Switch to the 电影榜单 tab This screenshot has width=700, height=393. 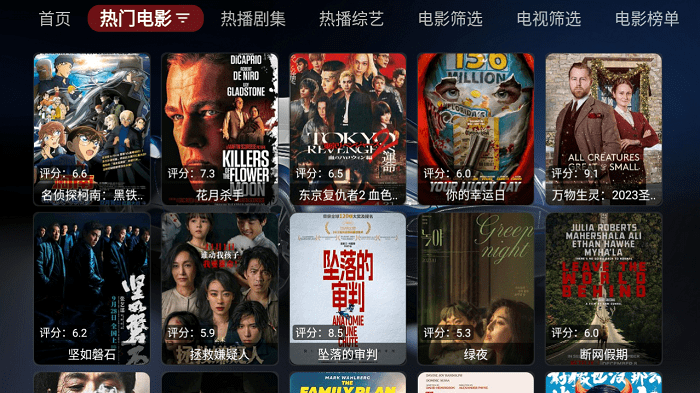point(647,19)
